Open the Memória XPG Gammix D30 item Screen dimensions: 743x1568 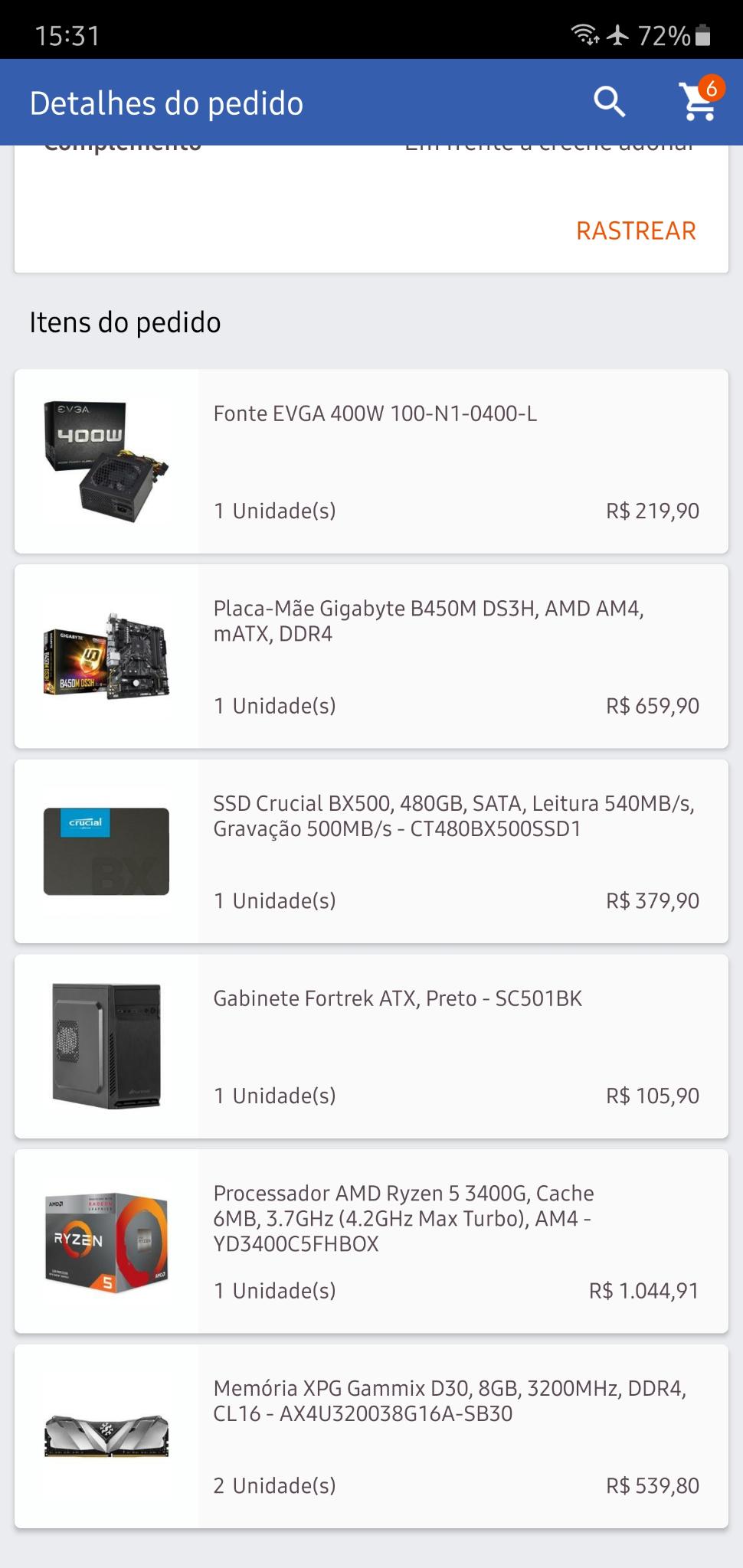(x=371, y=1436)
